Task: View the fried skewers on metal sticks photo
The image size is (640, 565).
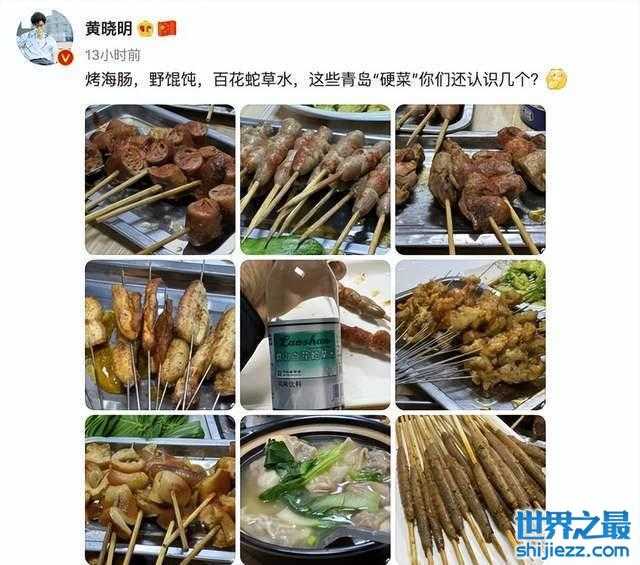Action: (x=470, y=334)
